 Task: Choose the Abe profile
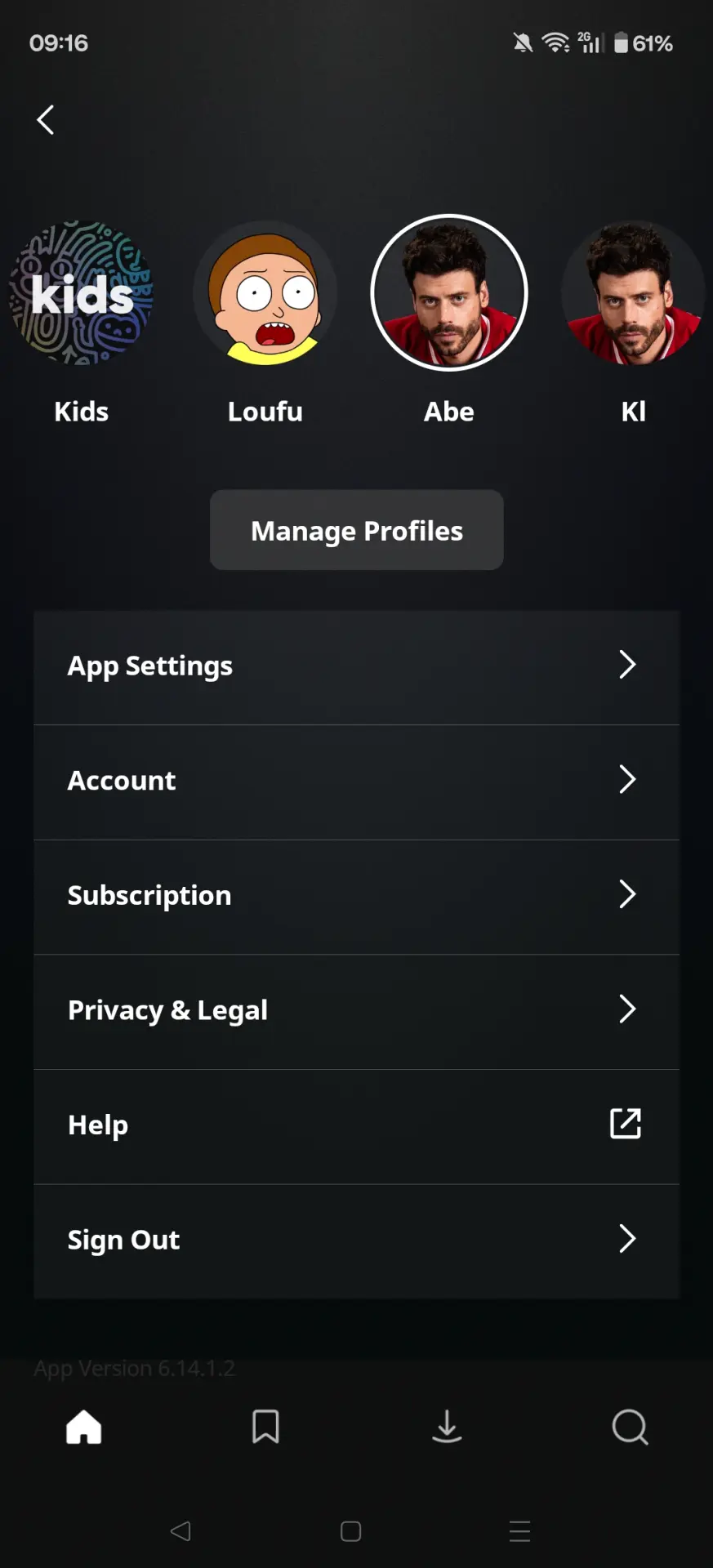coord(449,292)
